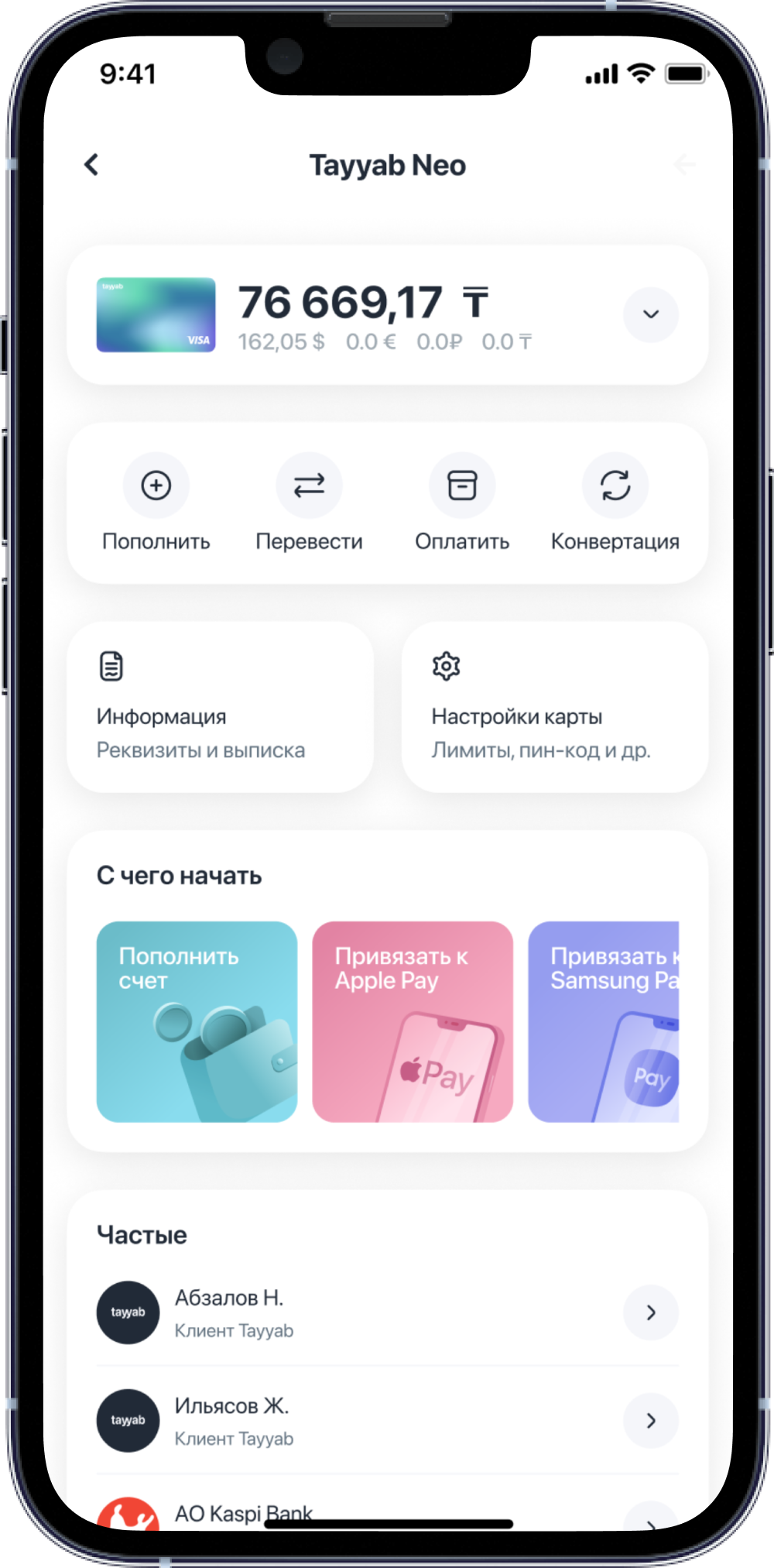This screenshot has height=1568, width=774.
Task: Select frequent contact Ильясов Ж.
Action: coord(387,1420)
